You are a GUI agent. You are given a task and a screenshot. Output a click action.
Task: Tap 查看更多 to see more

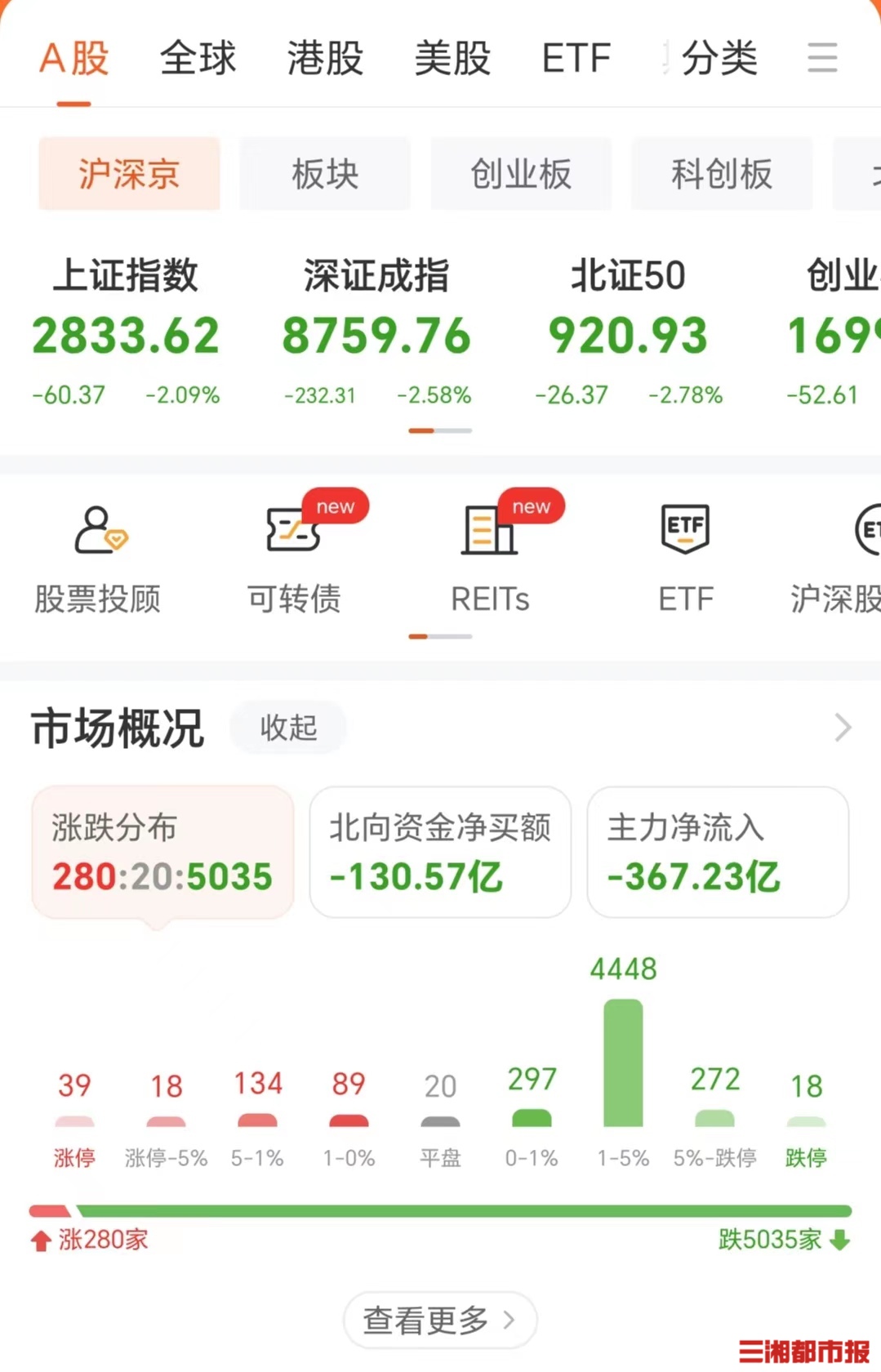[x=439, y=1320]
